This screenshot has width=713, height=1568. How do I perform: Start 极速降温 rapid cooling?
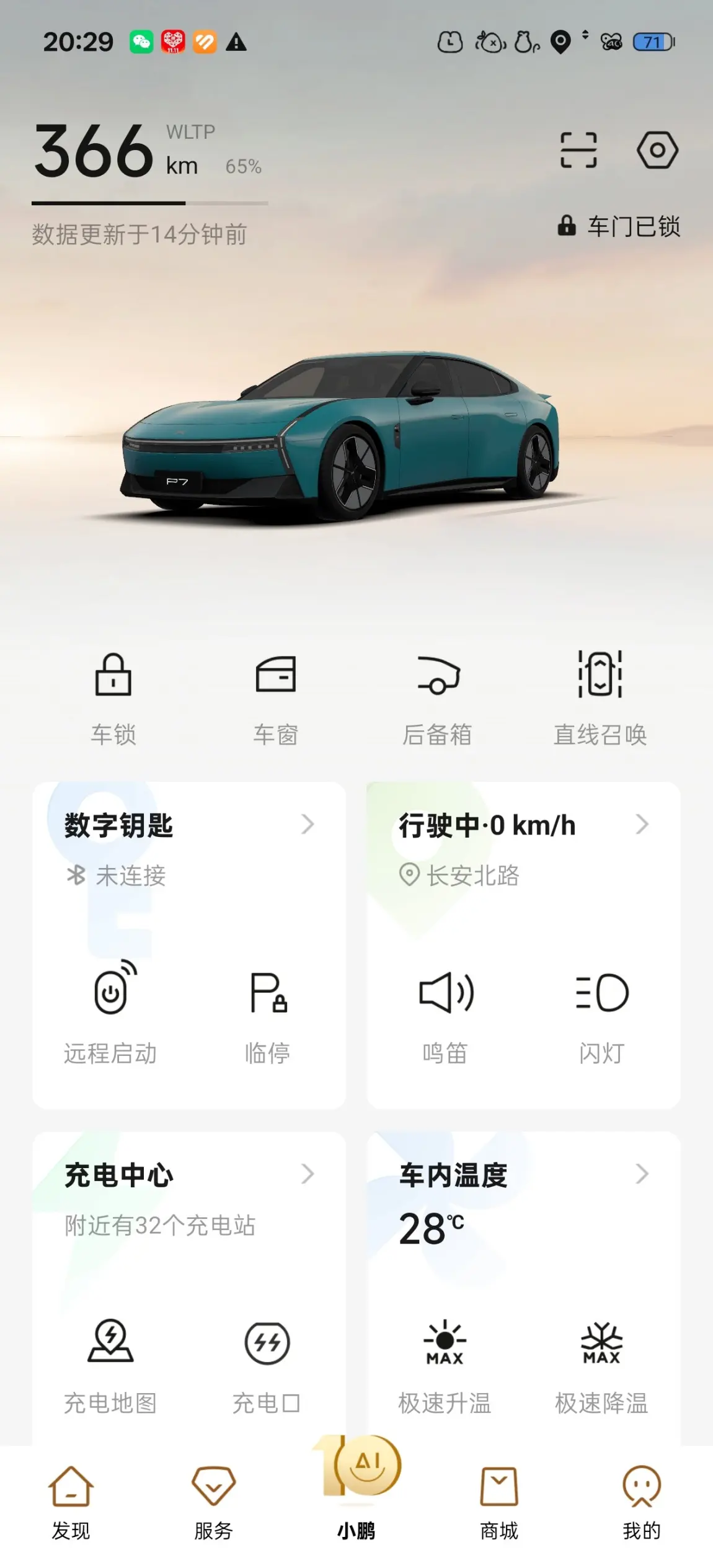[x=601, y=1363]
